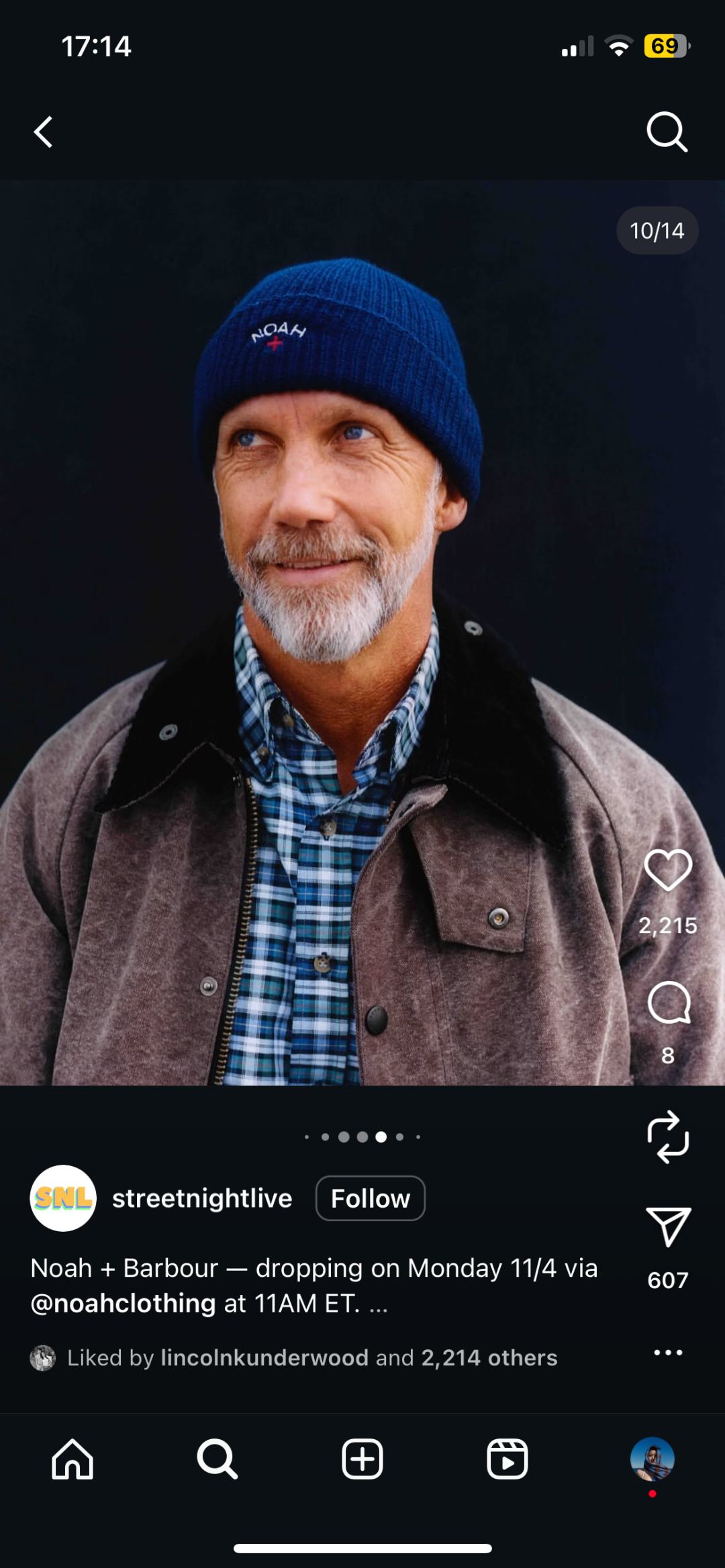Create a new post with the plus tab
Screen dimensions: 725x1568
[362, 1459]
